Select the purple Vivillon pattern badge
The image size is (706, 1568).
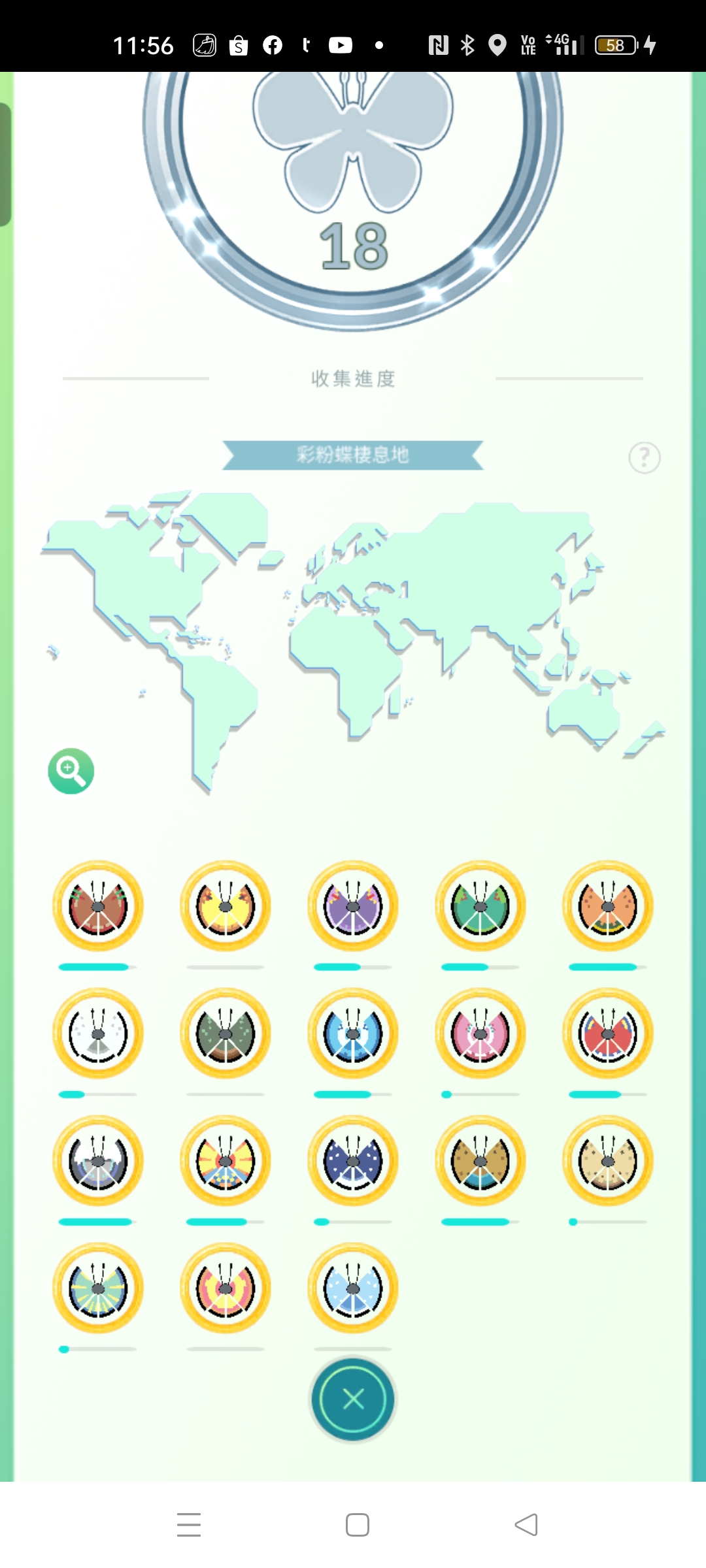353,906
